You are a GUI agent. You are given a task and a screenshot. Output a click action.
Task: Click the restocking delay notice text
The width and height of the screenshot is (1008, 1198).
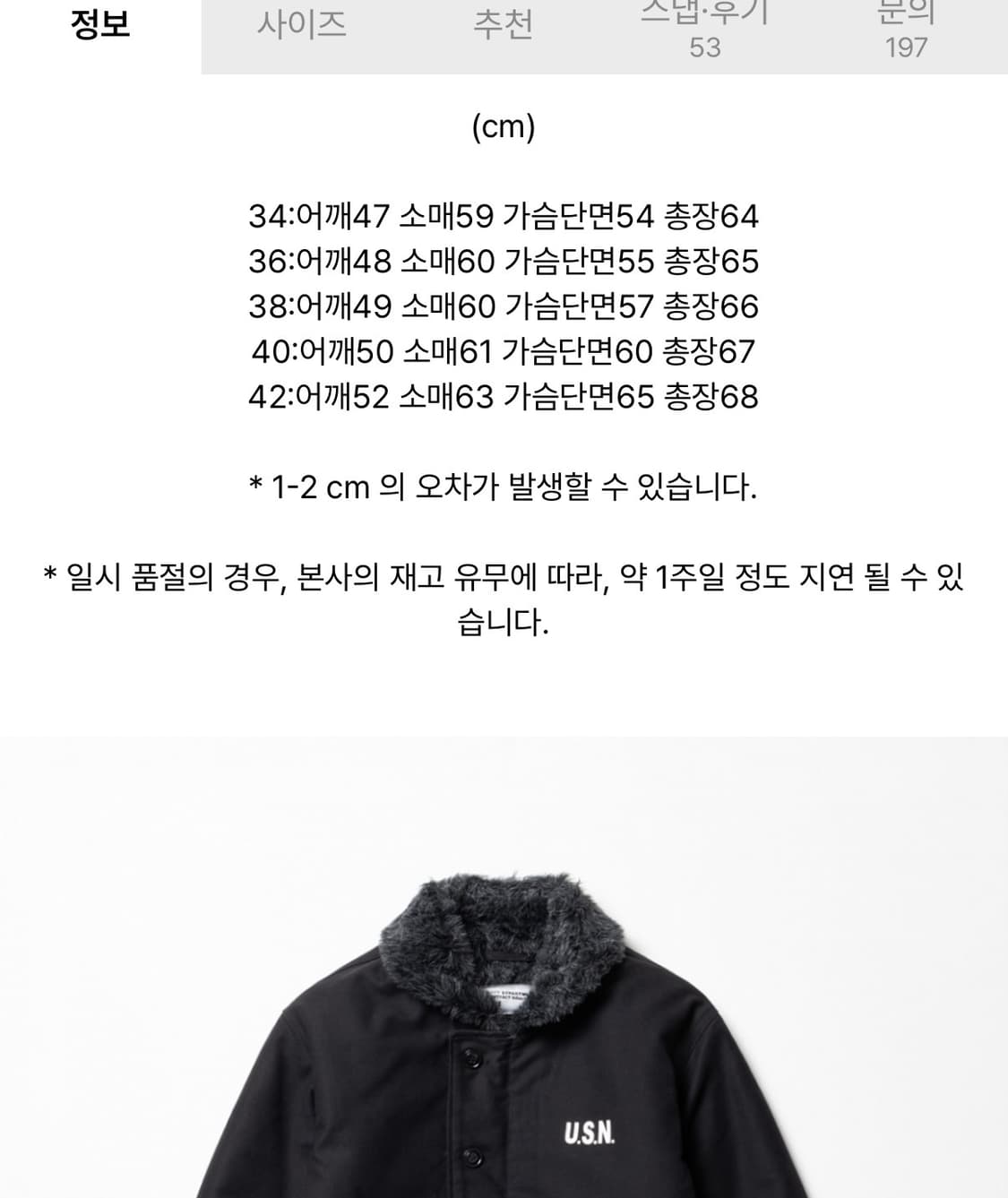pos(504,596)
